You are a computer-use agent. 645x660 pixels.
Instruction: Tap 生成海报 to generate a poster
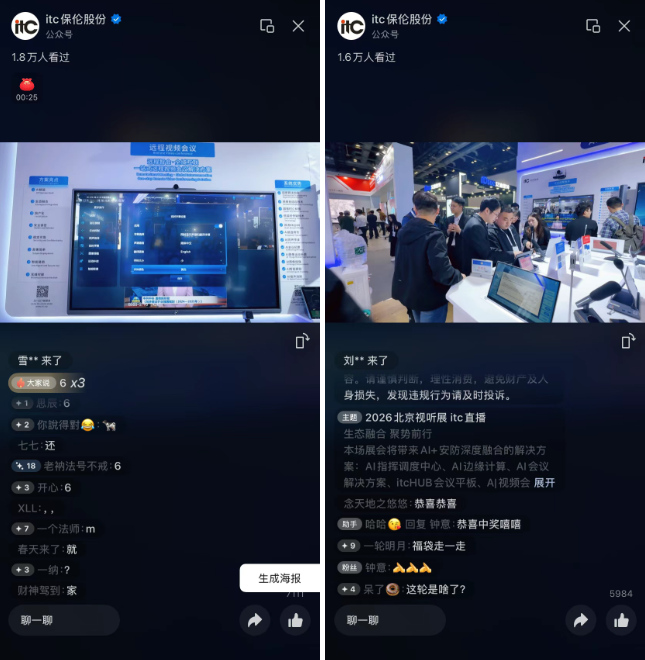coord(281,578)
